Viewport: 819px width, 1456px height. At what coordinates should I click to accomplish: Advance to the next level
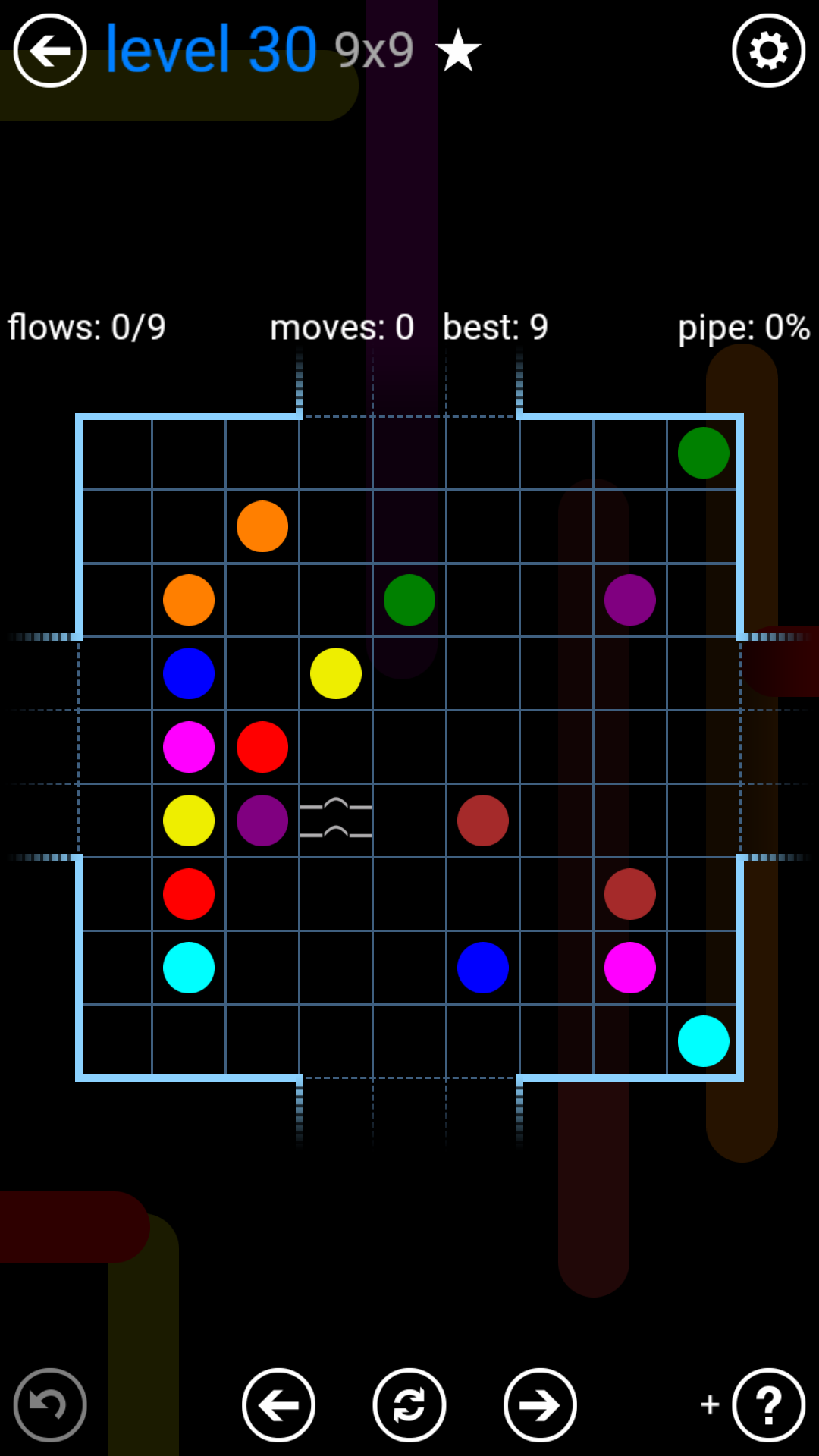[540, 1404]
